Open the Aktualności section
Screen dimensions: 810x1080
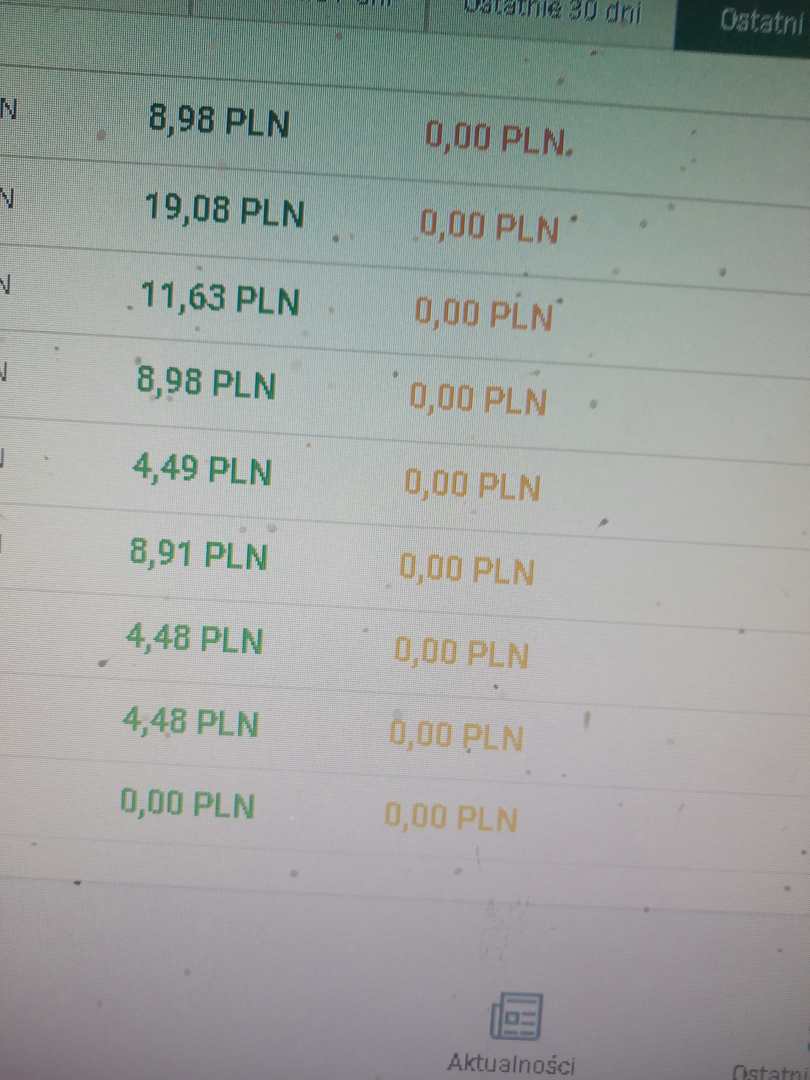(x=514, y=1032)
